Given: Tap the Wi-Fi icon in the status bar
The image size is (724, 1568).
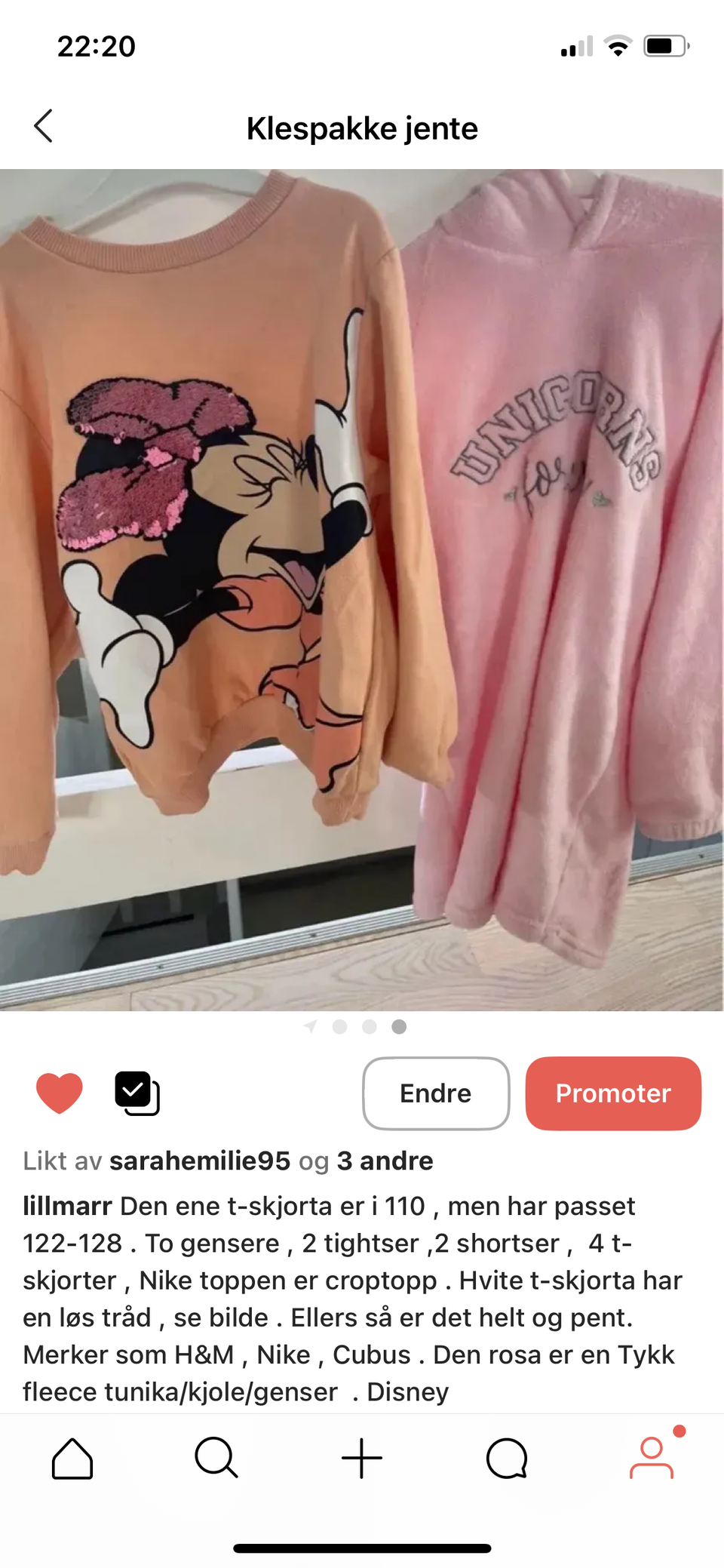Looking at the screenshot, I should pyautogui.click(x=617, y=45).
